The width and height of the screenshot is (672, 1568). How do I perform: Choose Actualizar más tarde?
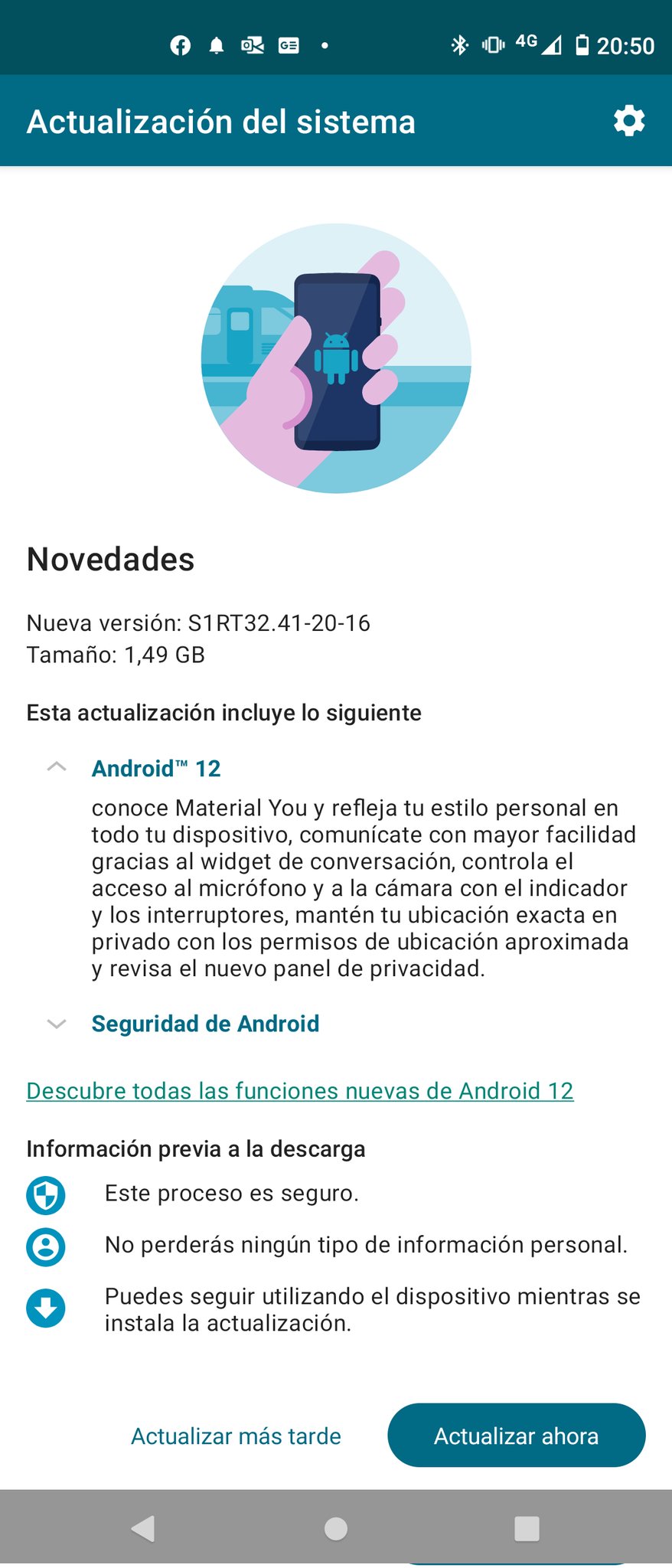coord(236,1436)
